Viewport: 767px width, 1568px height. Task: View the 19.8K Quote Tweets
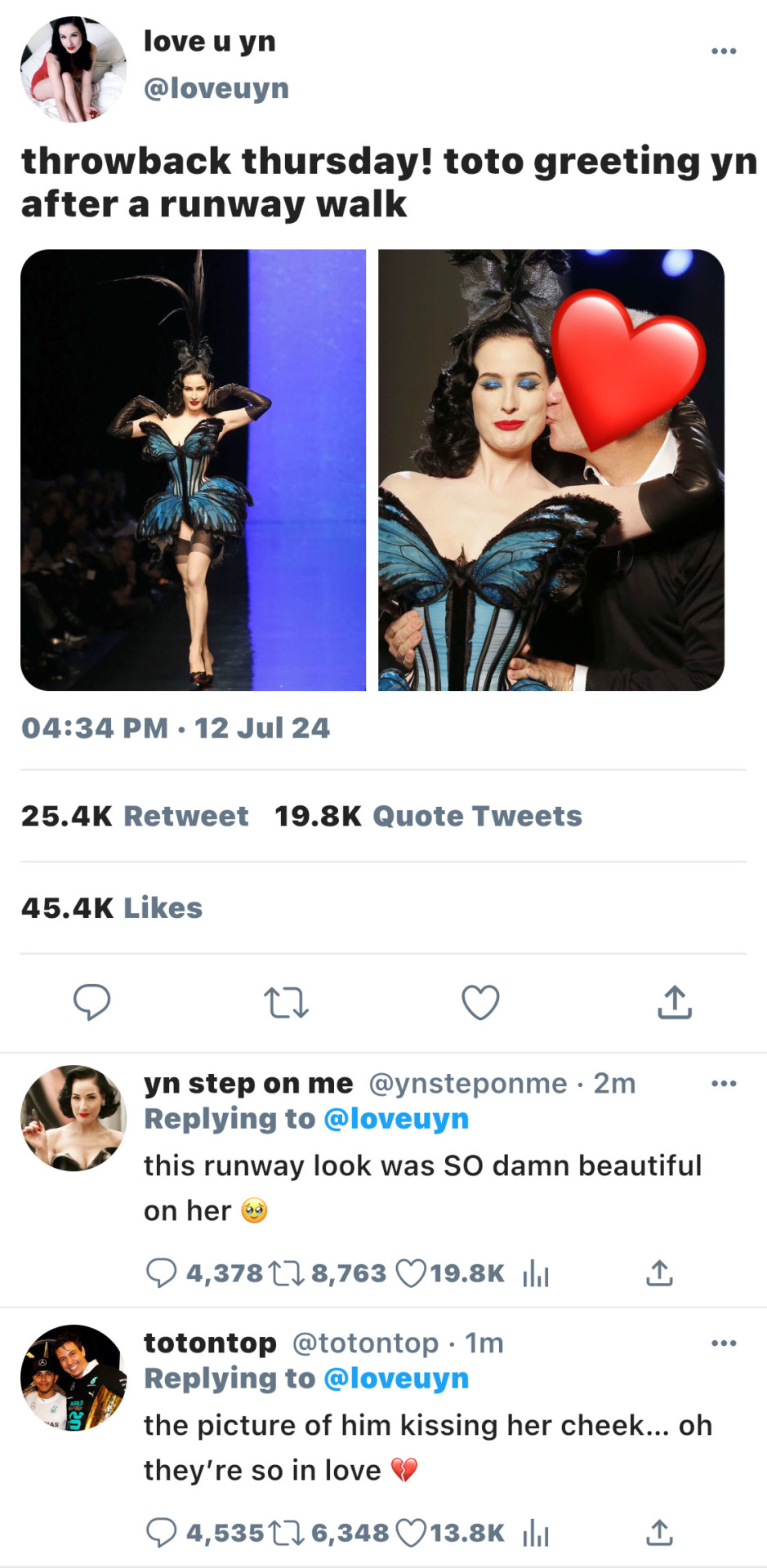coord(428,816)
